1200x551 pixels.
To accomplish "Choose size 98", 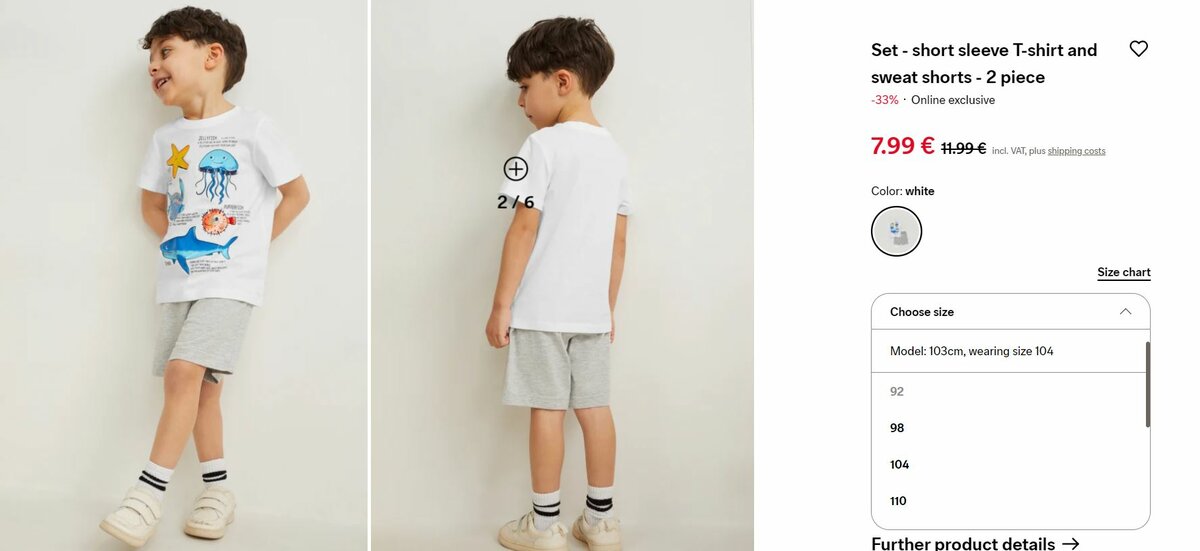I will pyautogui.click(x=897, y=428).
